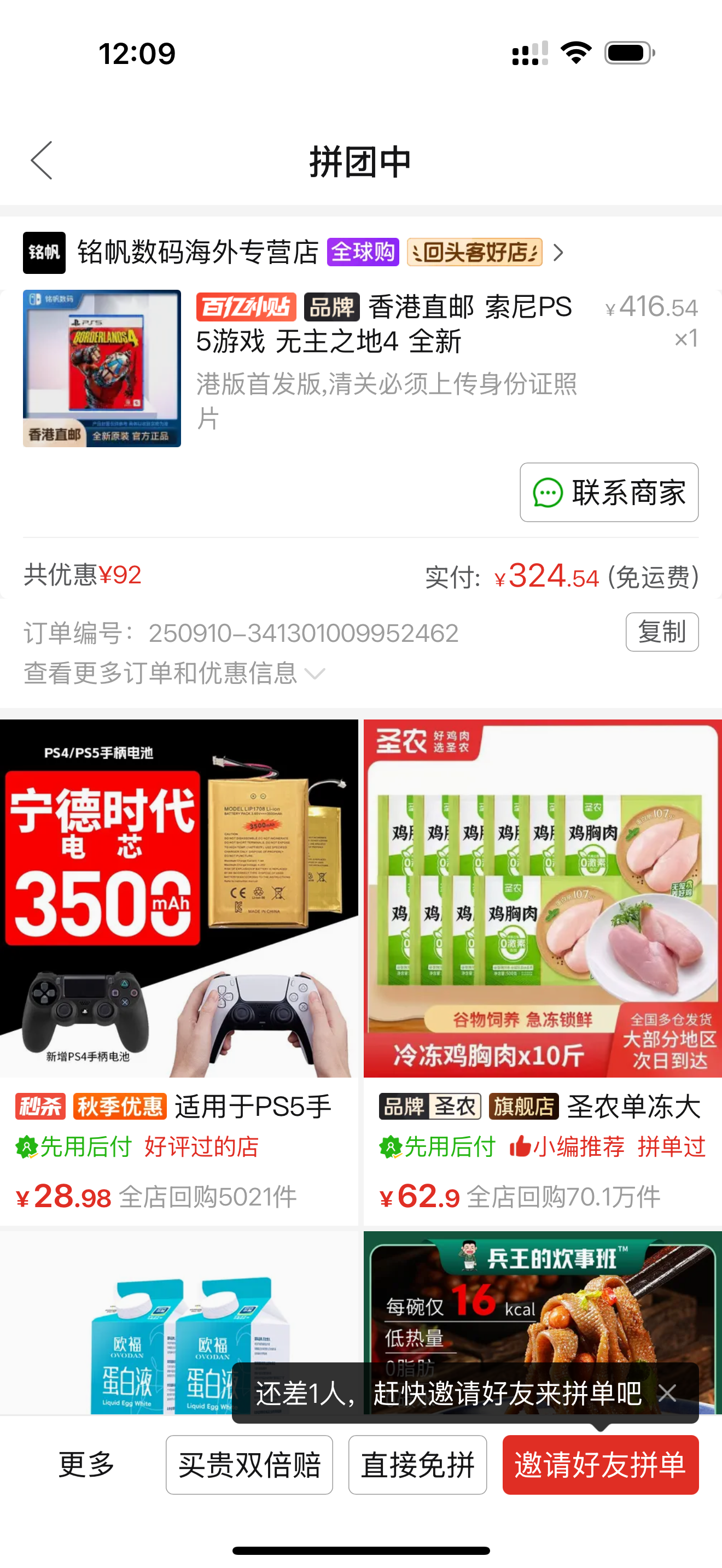
Task: Open the 铭帆数码海外专营店 store page
Action: (197, 252)
